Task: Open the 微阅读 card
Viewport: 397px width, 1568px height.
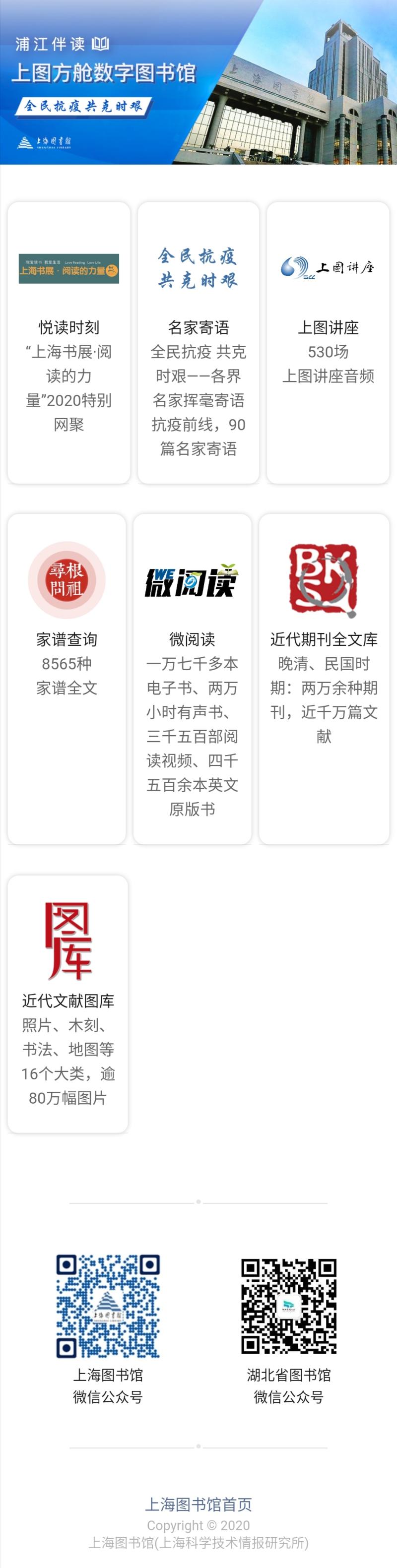Action: [193, 678]
